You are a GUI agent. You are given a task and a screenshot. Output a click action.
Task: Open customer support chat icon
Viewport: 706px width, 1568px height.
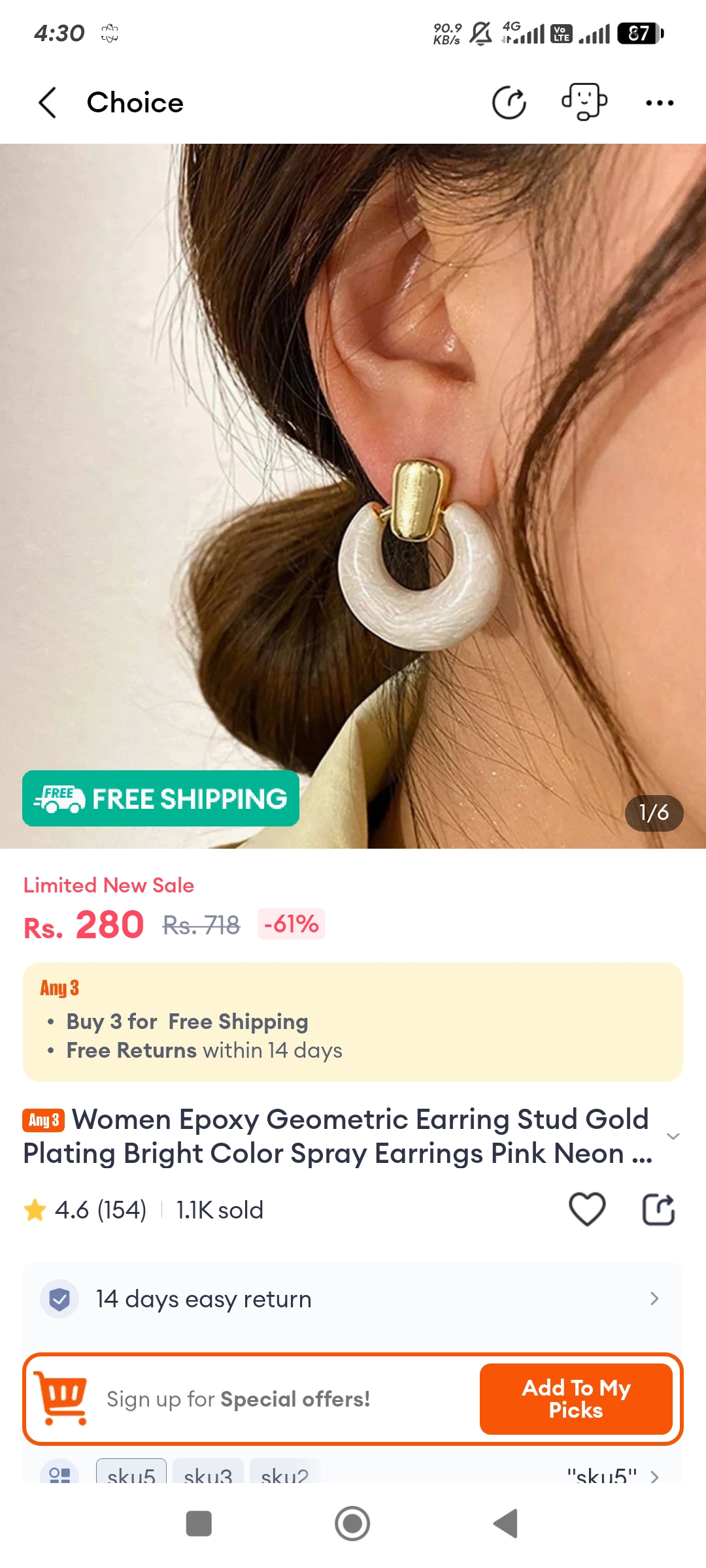(x=584, y=103)
